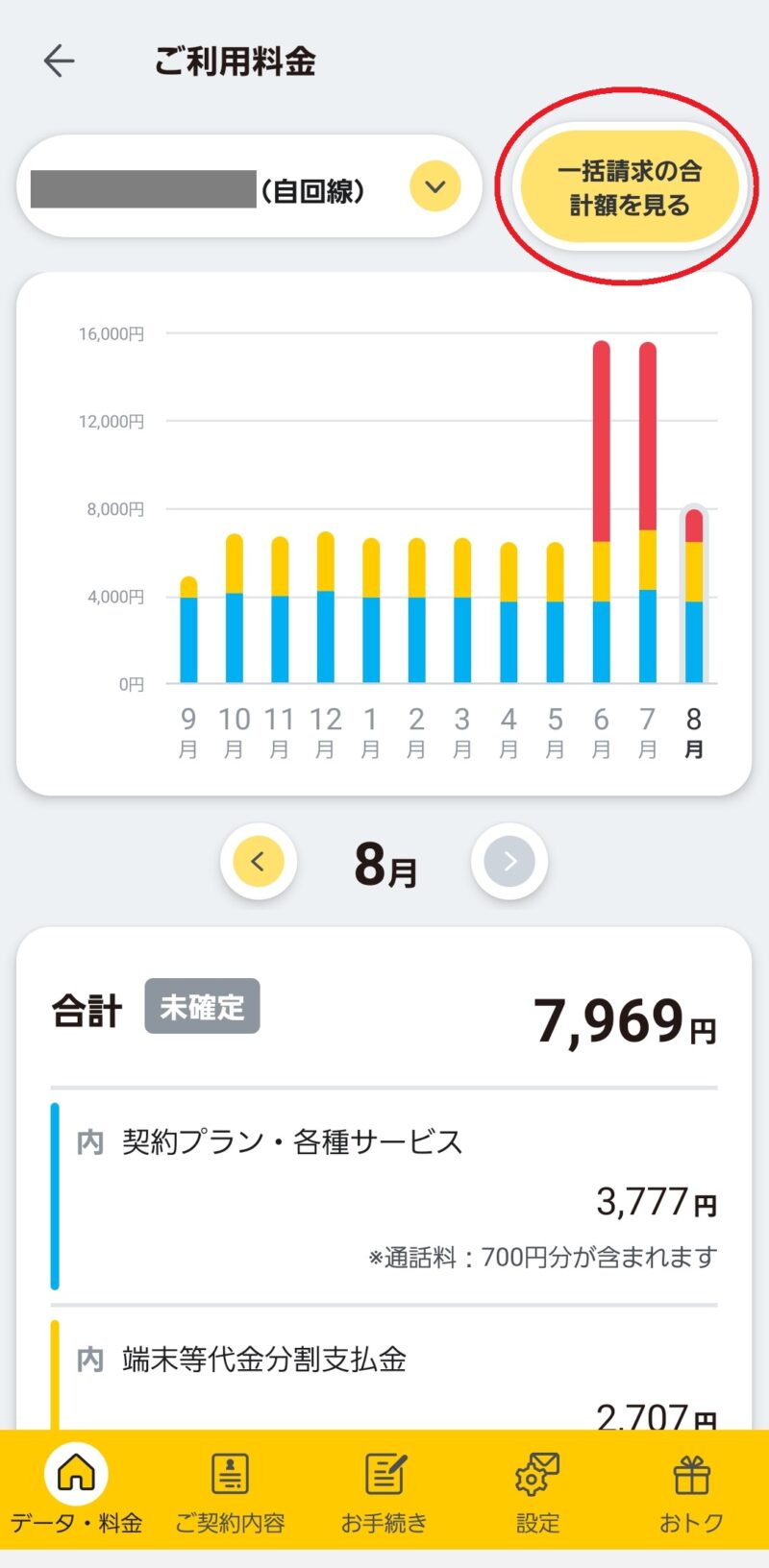Open the お手続き tab
The height and width of the screenshot is (1568, 769).
tap(384, 1489)
